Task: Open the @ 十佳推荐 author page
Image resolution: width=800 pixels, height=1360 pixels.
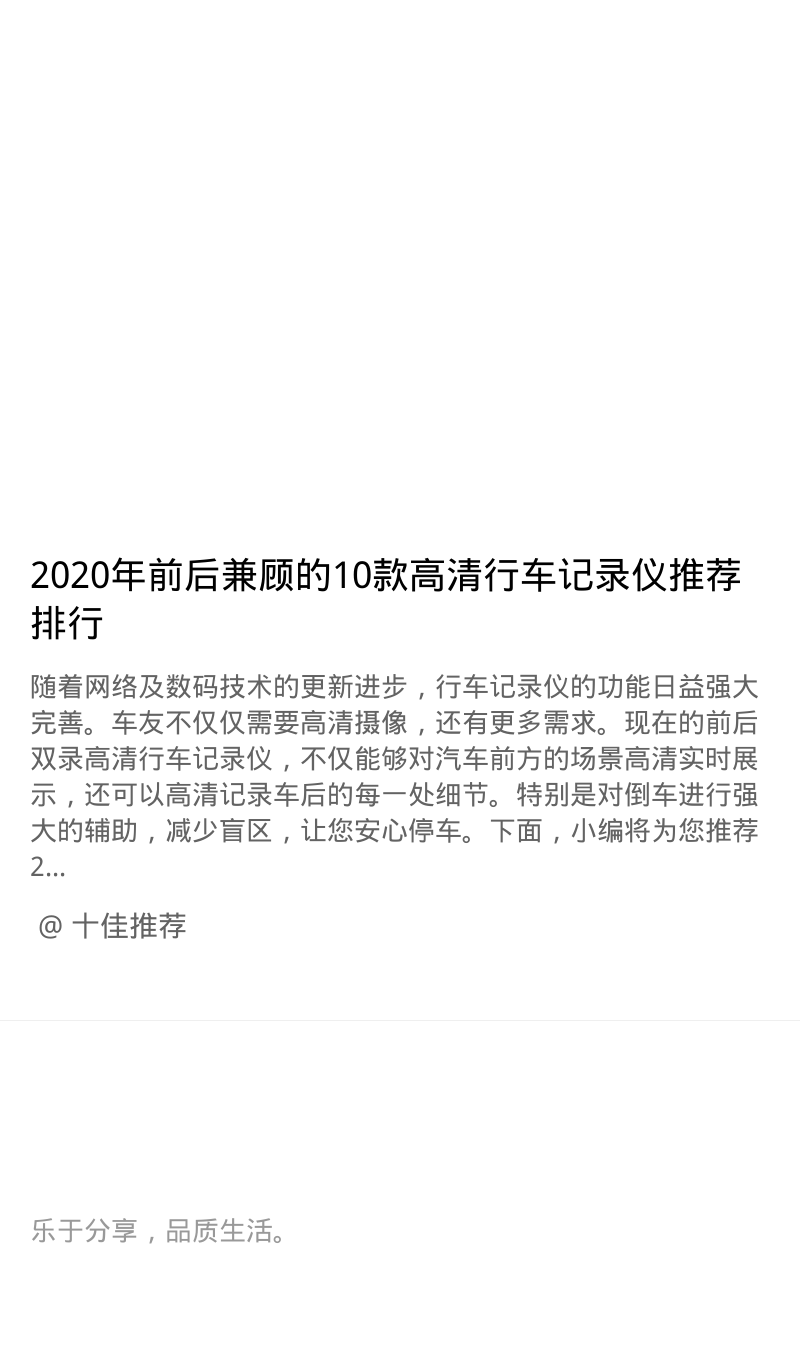Action: coord(112,926)
